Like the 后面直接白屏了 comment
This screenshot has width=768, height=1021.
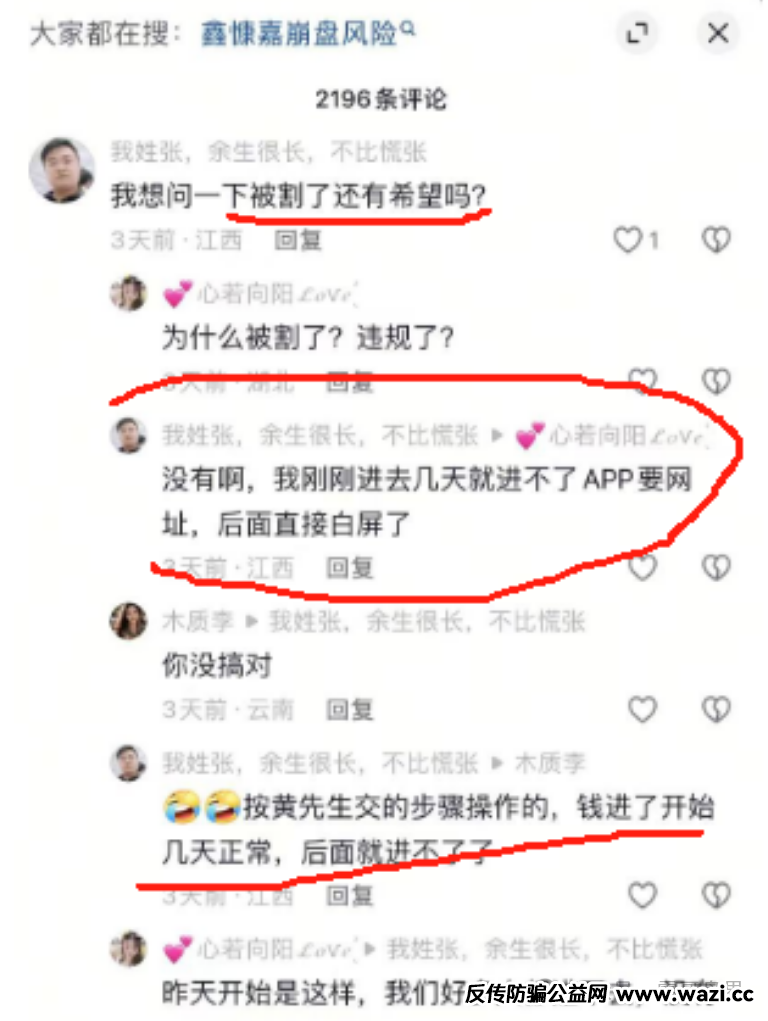(x=642, y=567)
